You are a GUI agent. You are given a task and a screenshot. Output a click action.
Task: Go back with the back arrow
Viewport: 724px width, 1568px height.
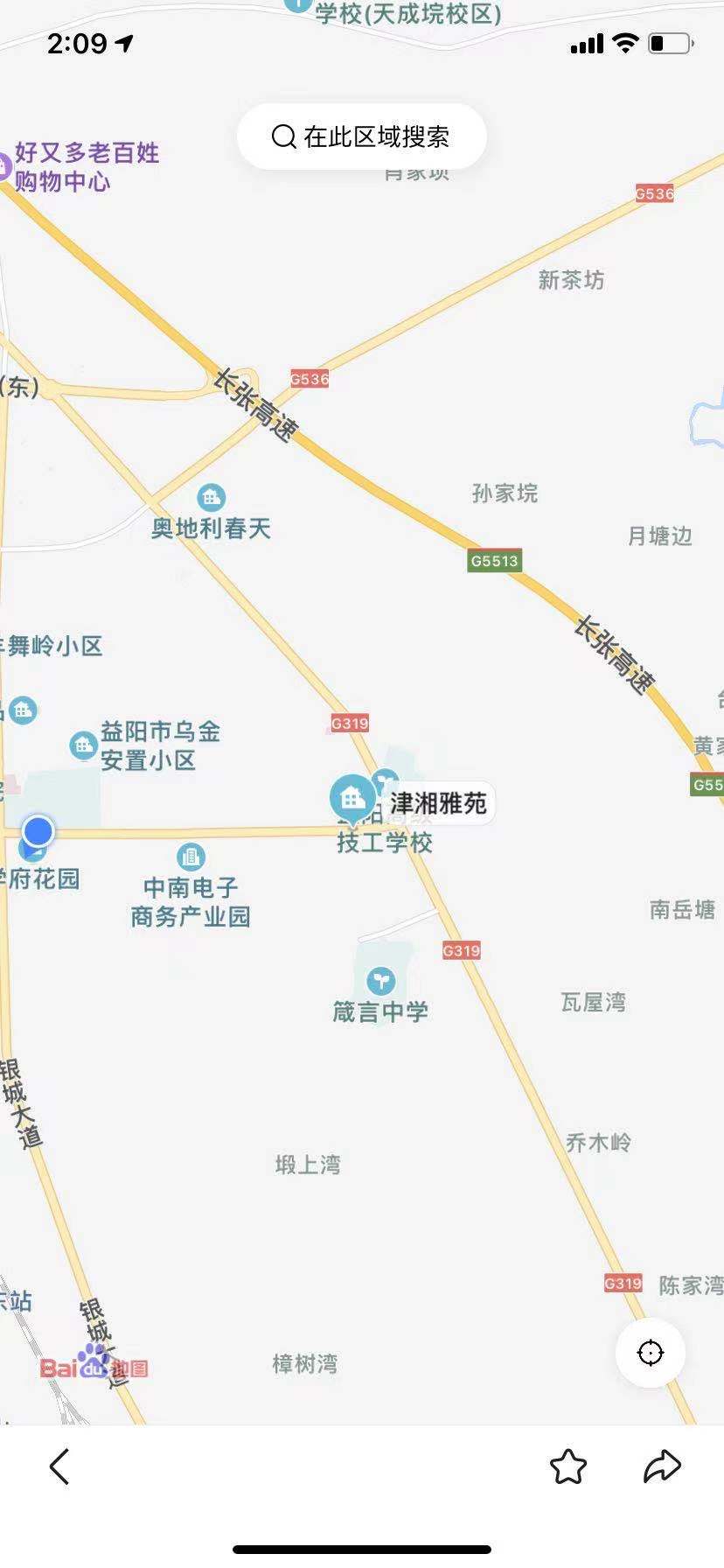[59, 1466]
